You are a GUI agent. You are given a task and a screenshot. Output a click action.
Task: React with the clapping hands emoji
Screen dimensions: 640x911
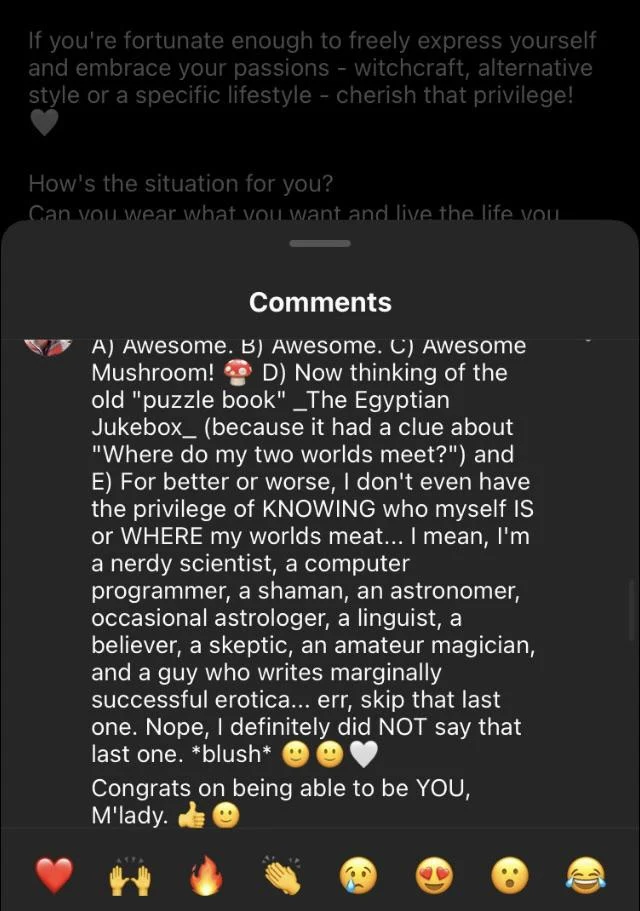coord(282,877)
